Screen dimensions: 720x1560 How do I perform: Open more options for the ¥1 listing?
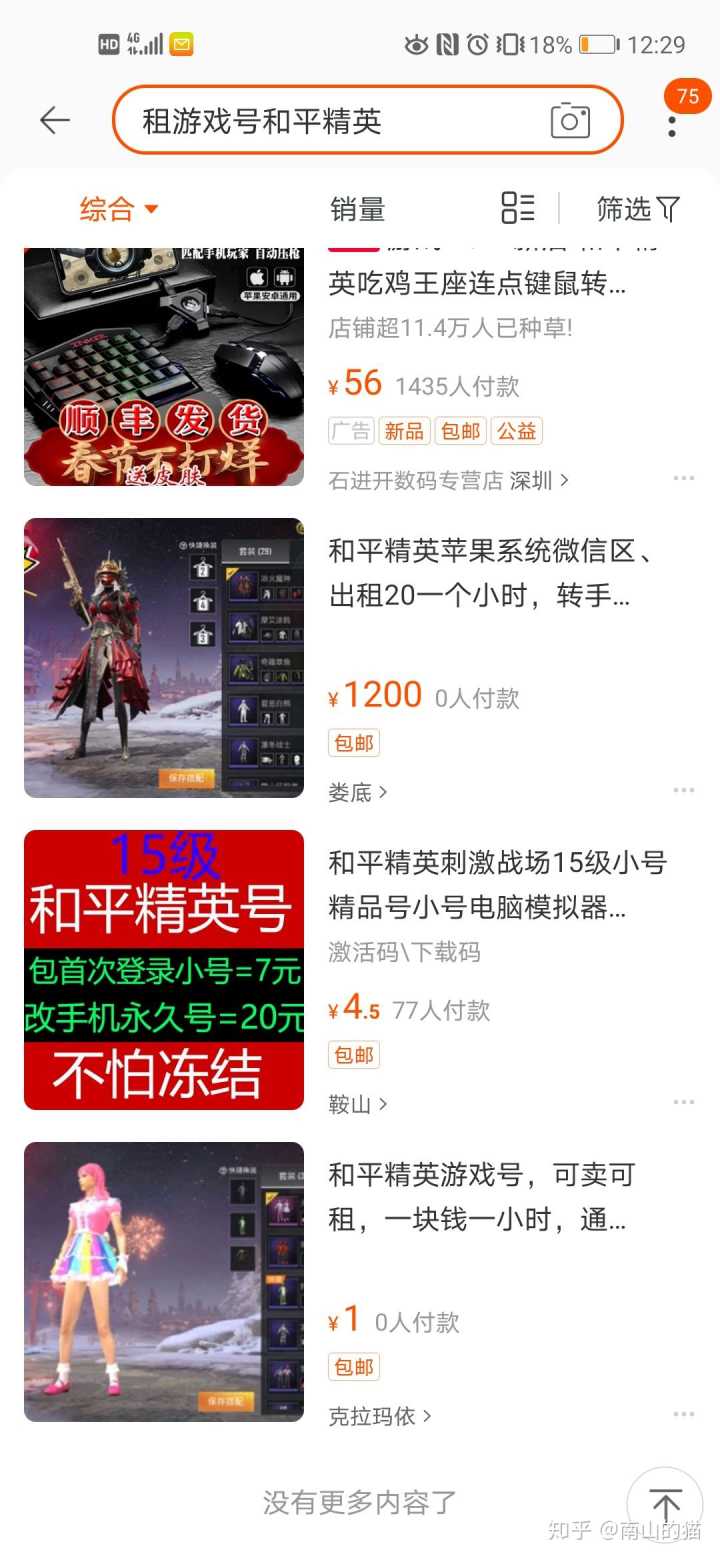(684, 1414)
